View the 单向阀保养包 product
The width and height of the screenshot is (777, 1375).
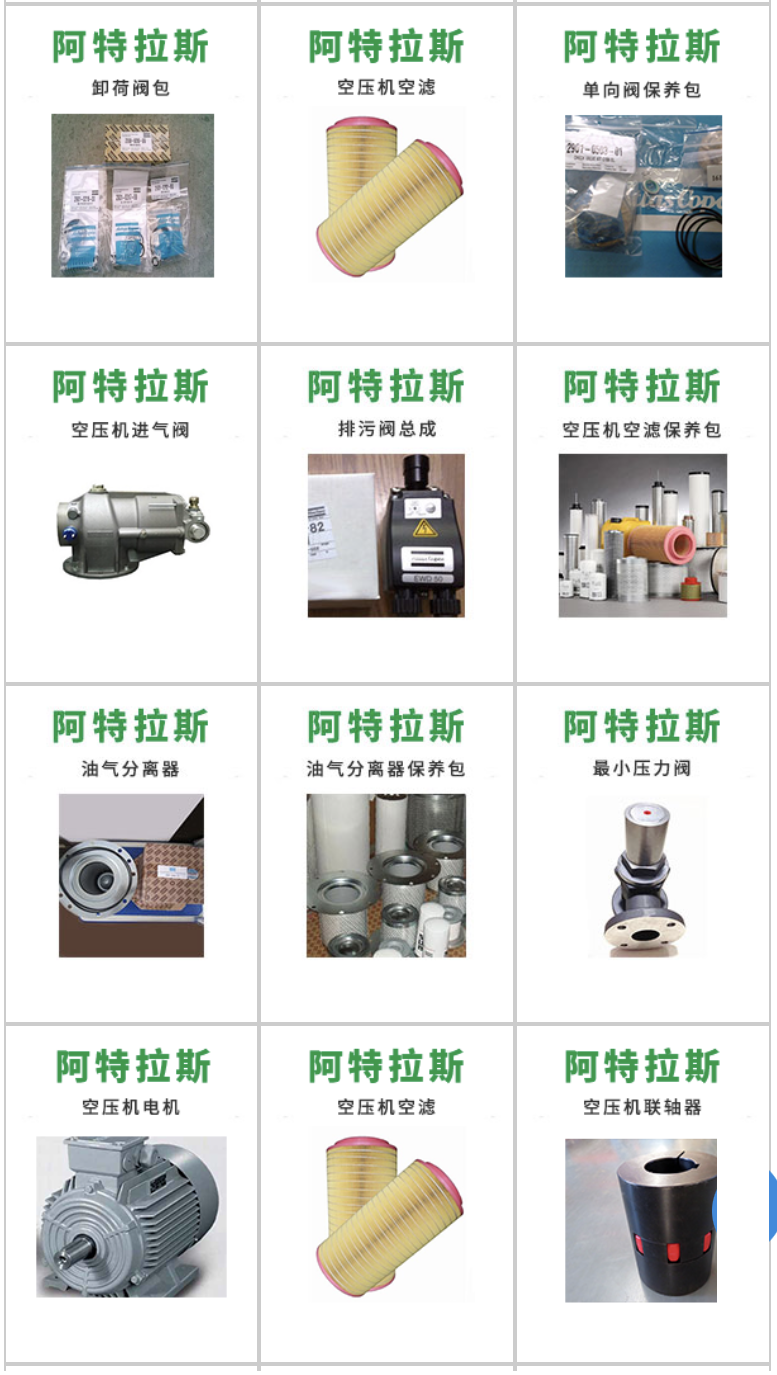(642, 195)
